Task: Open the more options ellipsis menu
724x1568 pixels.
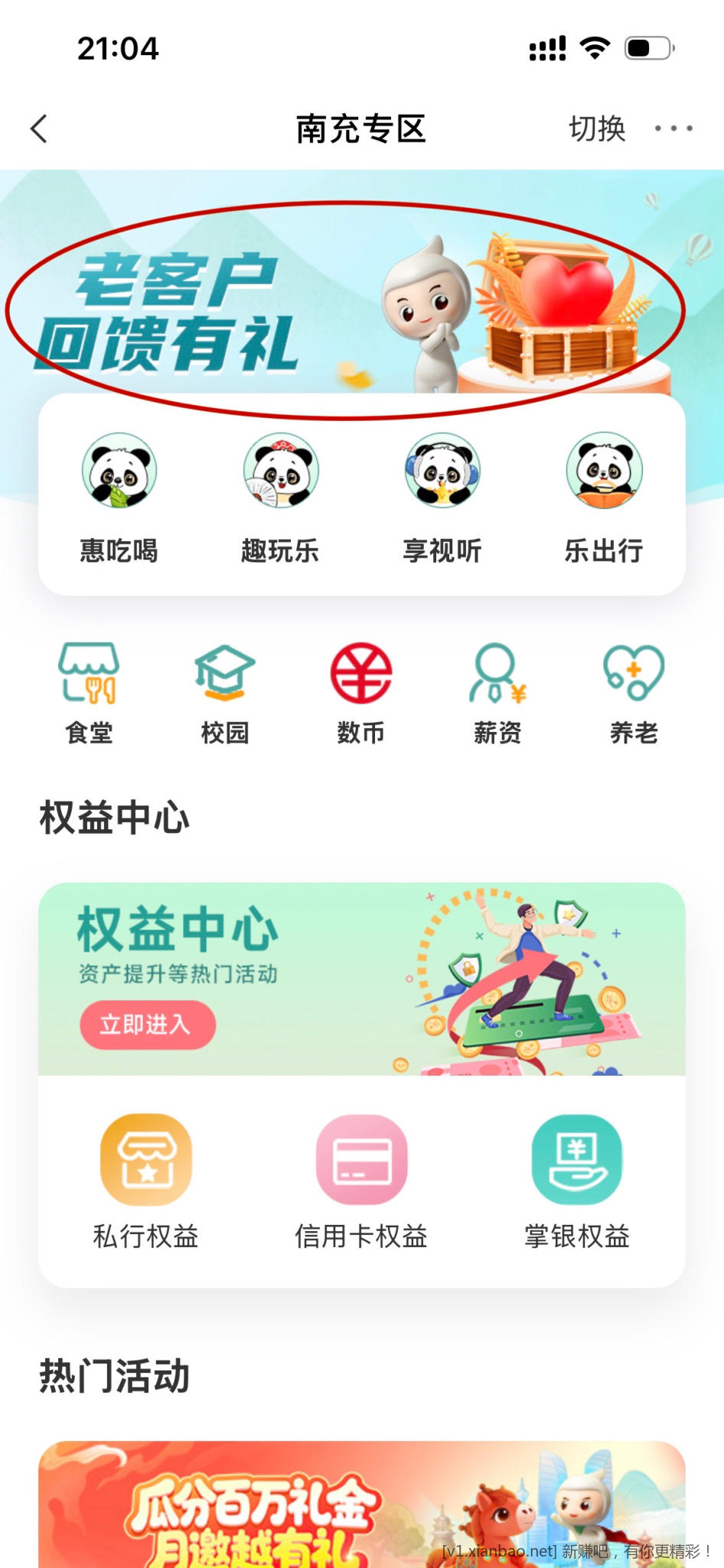Action: (671, 128)
